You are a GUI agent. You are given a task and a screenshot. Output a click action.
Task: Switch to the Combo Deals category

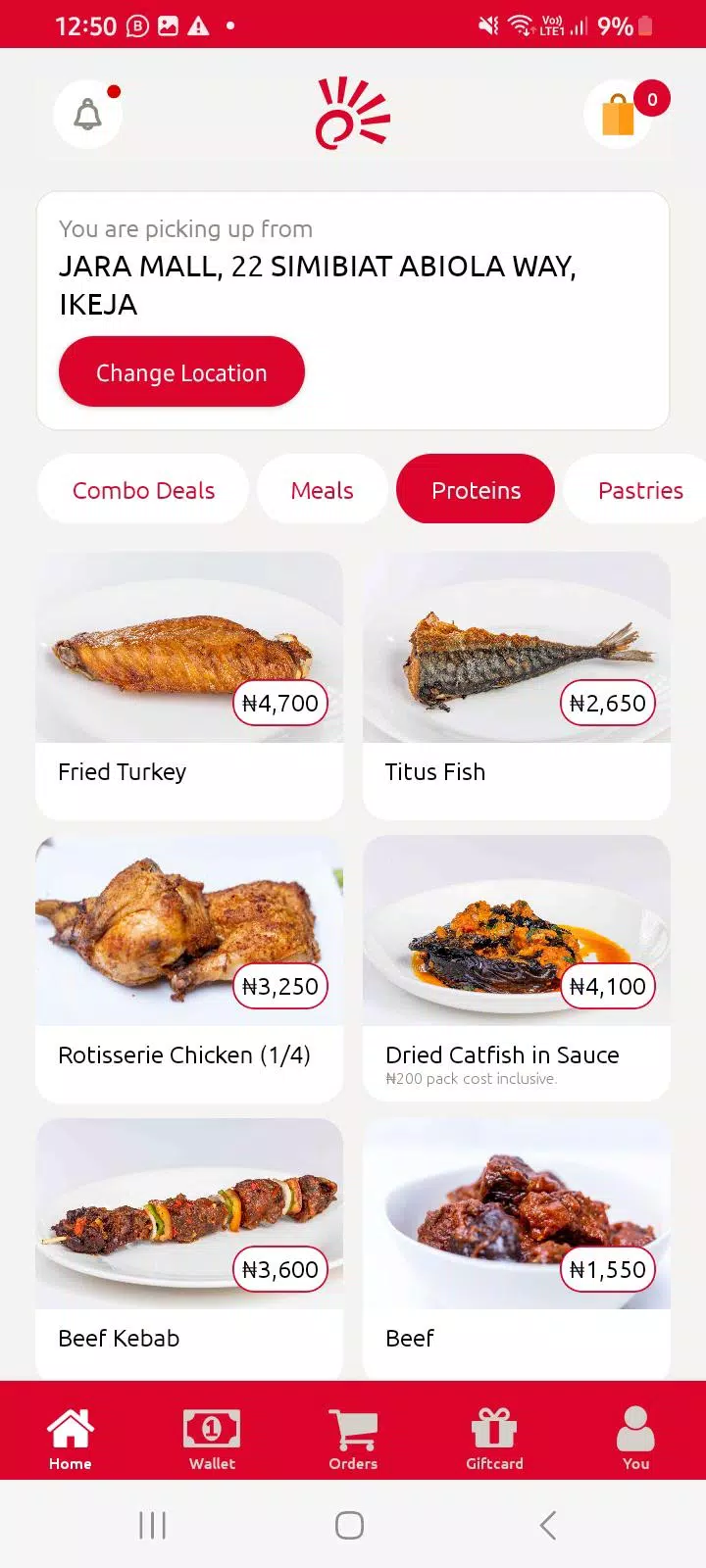[x=143, y=490]
